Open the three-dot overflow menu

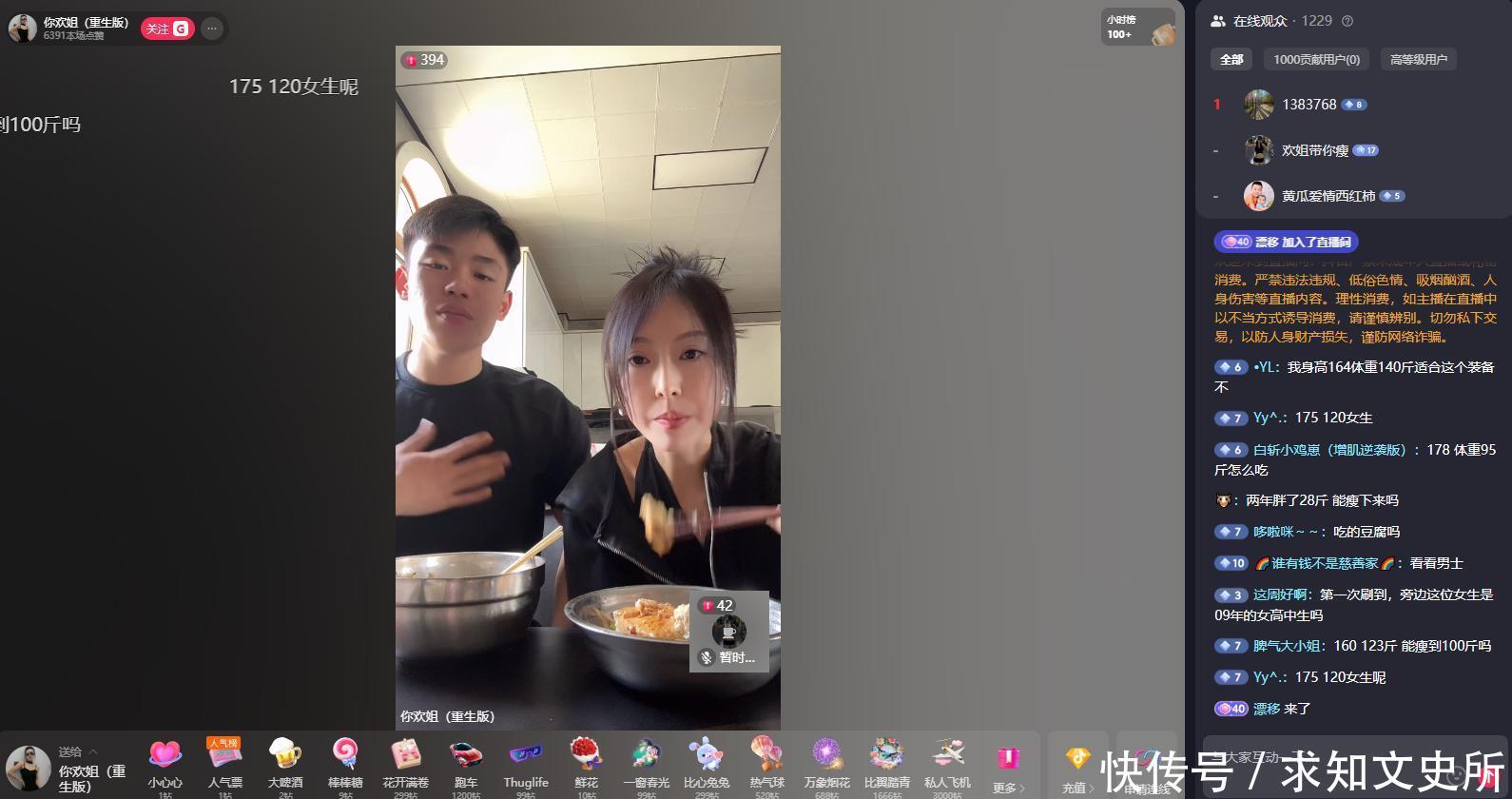[x=211, y=29]
